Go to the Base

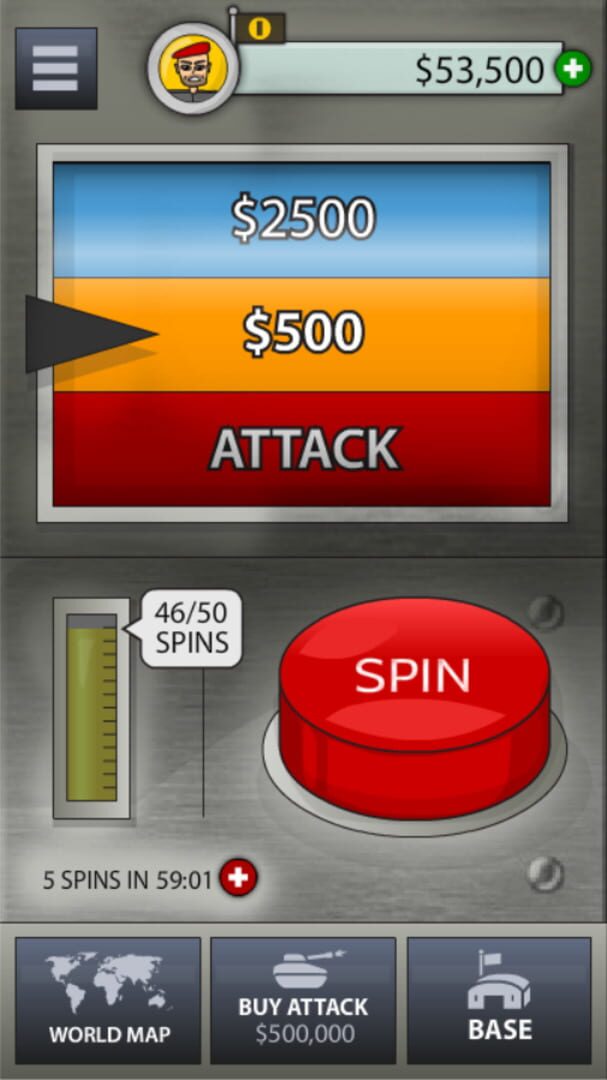(500, 1000)
